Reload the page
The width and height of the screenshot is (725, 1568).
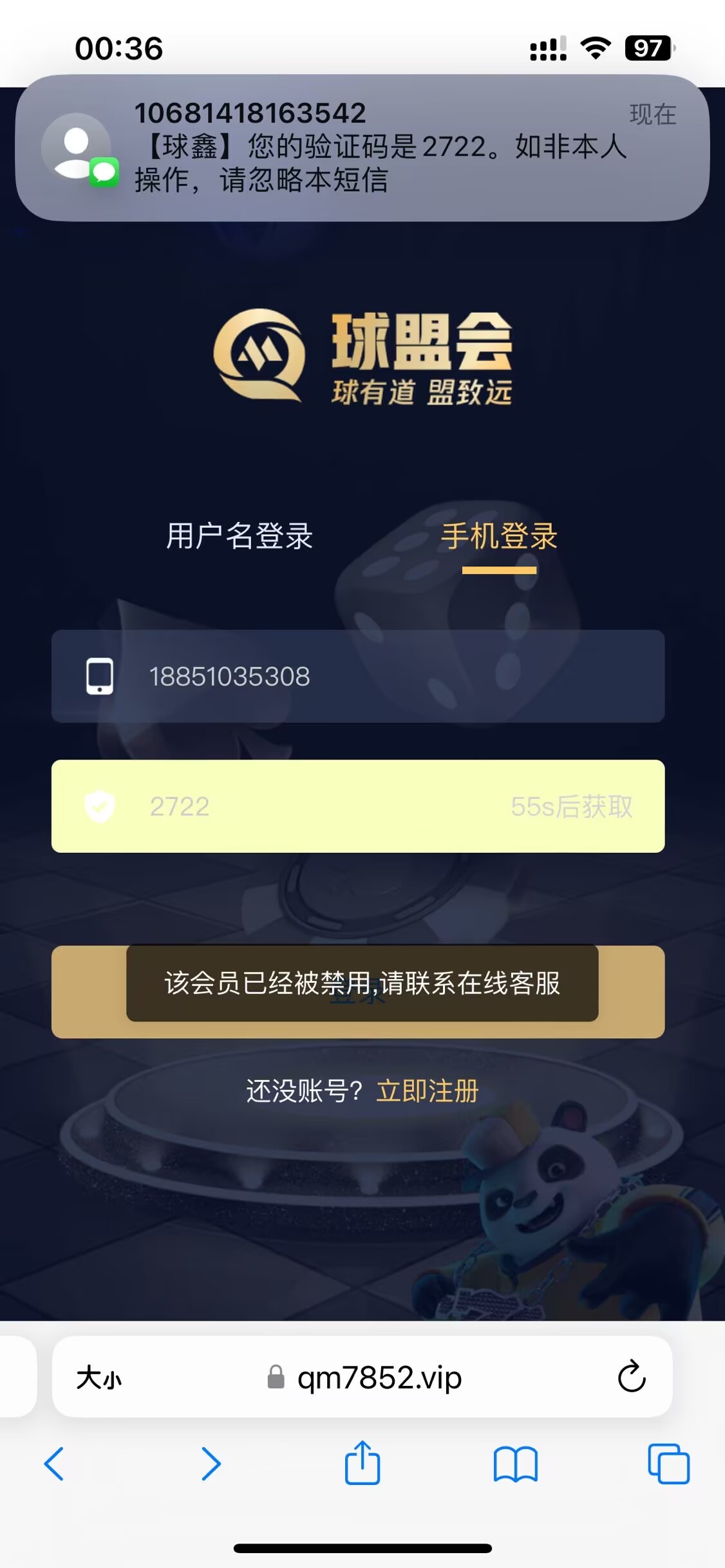coord(631,1377)
